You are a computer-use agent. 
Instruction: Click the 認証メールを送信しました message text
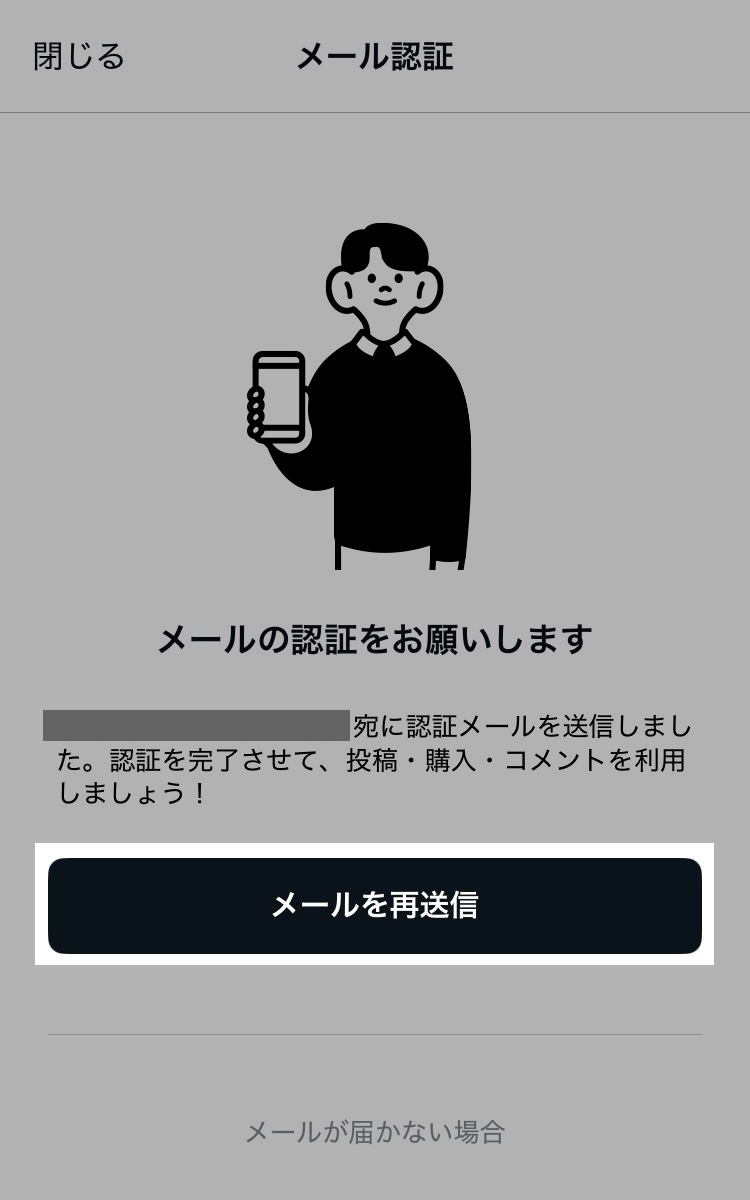coord(530,725)
